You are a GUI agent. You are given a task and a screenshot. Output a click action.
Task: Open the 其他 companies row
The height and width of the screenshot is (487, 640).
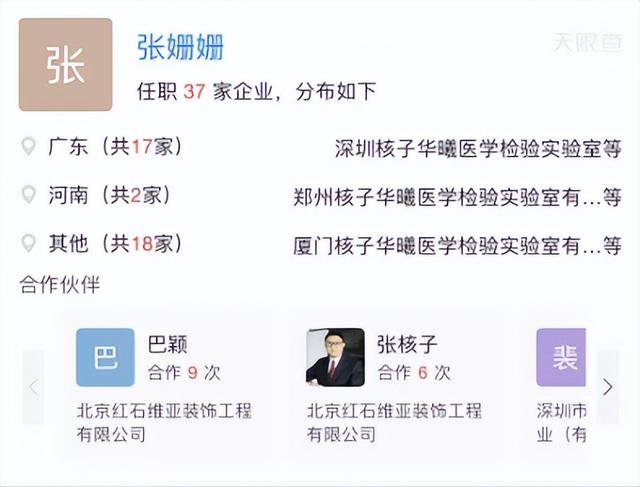point(320,243)
